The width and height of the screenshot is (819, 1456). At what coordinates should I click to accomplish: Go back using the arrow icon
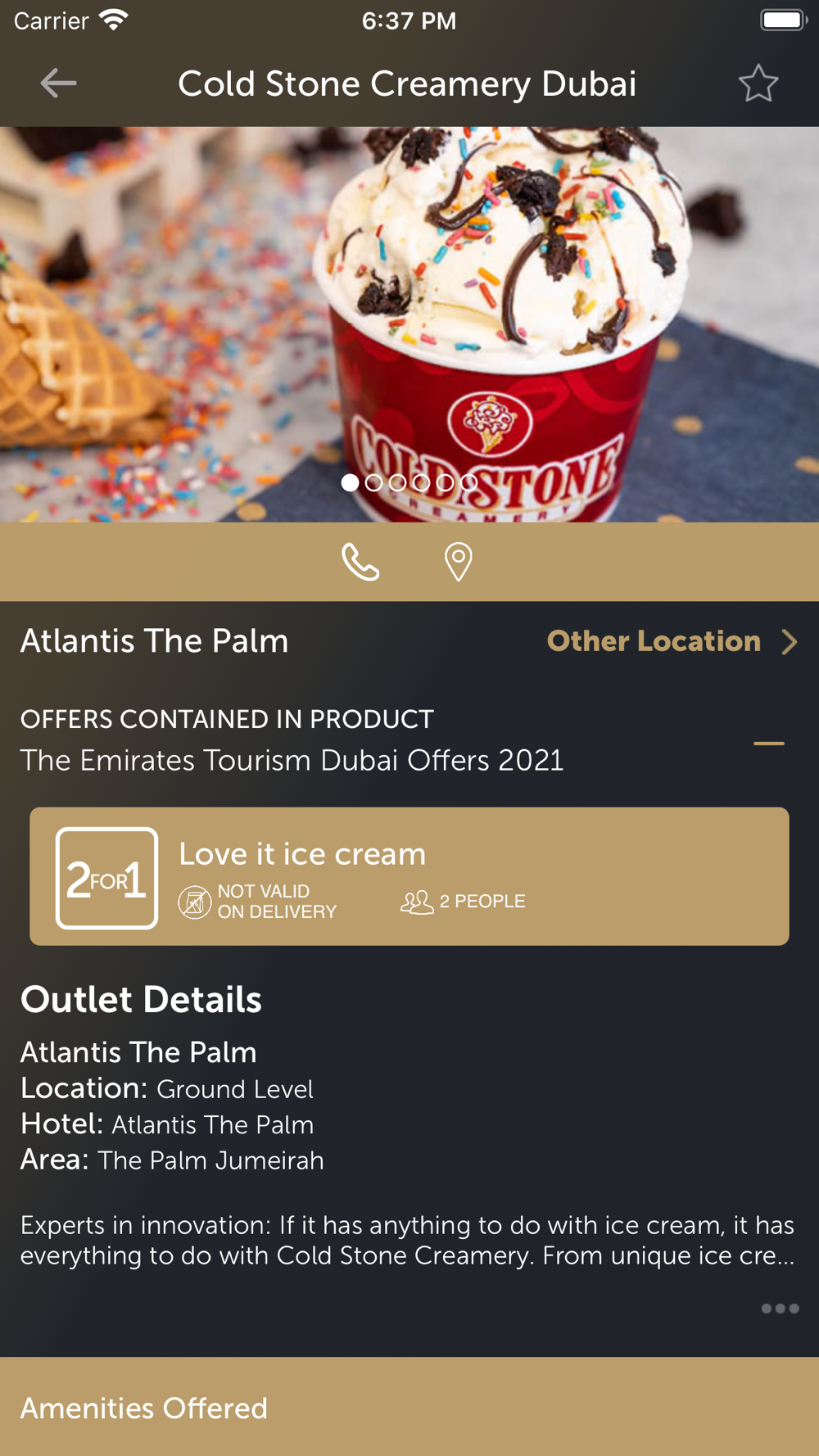coord(58,84)
